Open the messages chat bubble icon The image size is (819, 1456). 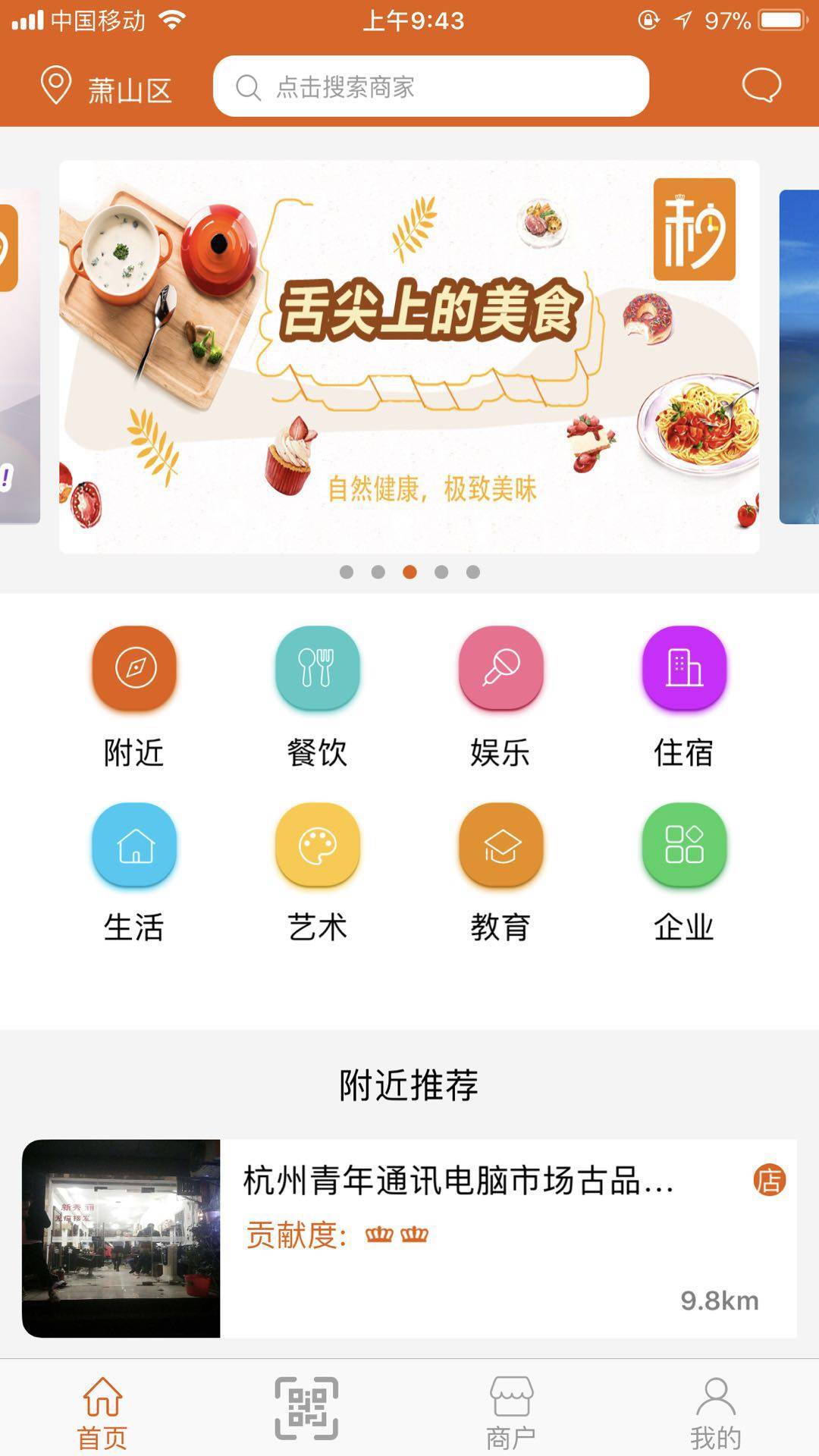click(761, 86)
